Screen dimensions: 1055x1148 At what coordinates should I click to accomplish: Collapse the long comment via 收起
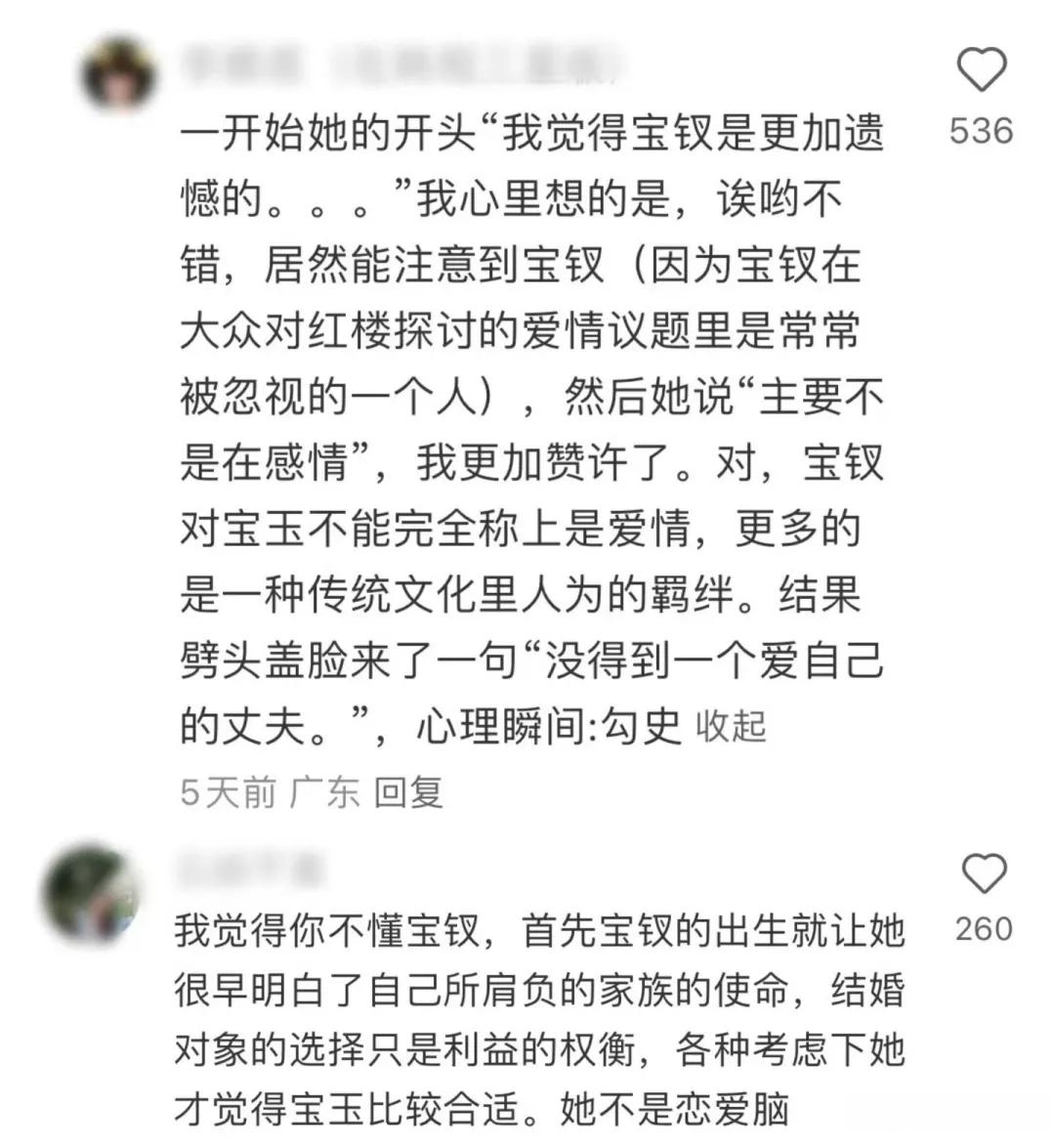(731, 727)
